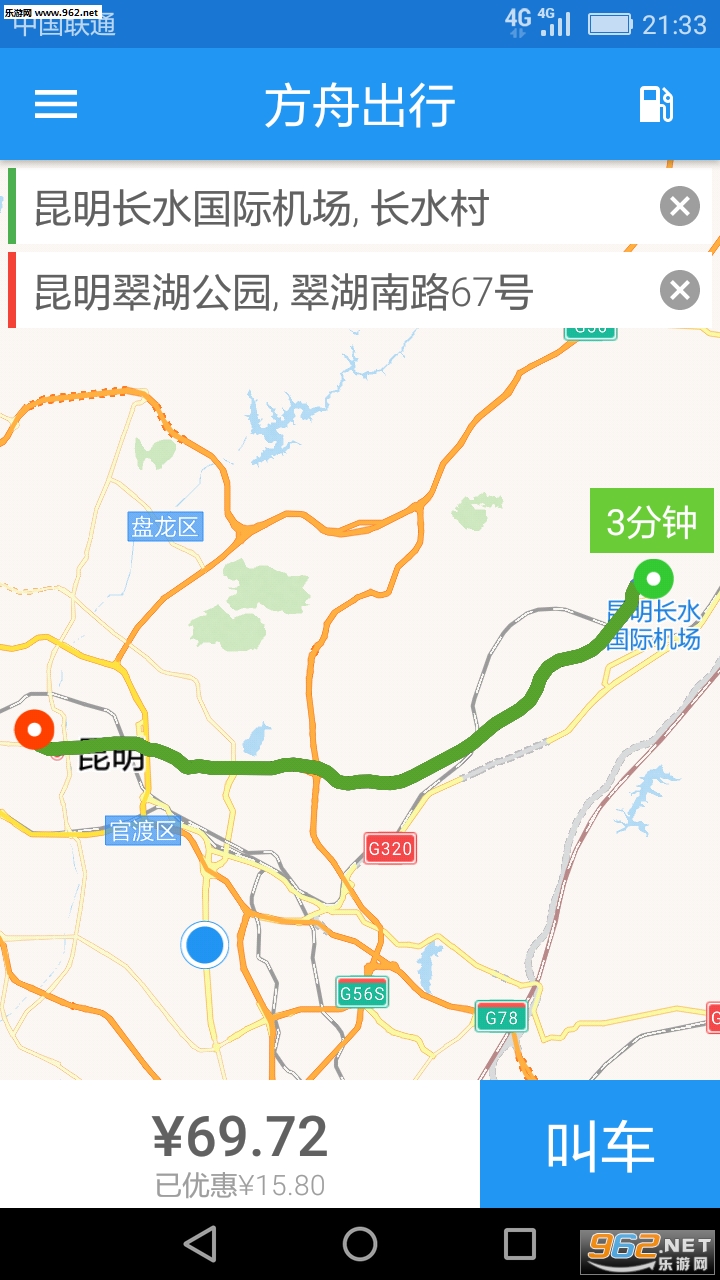Tap the green pickup marker at the airport
The height and width of the screenshot is (1280, 720).
pos(653,579)
